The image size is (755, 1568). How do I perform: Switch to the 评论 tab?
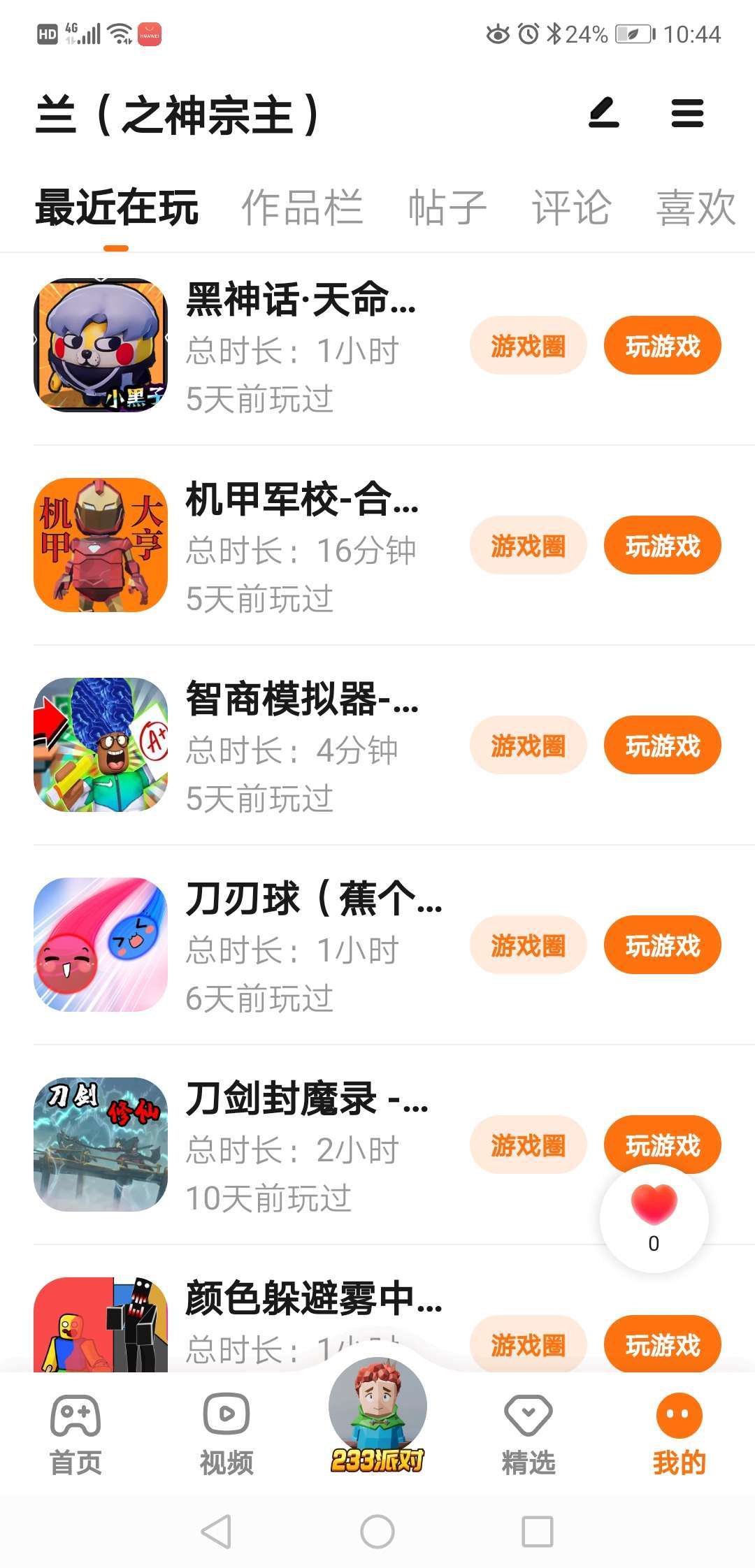click(x=571, y=208)
